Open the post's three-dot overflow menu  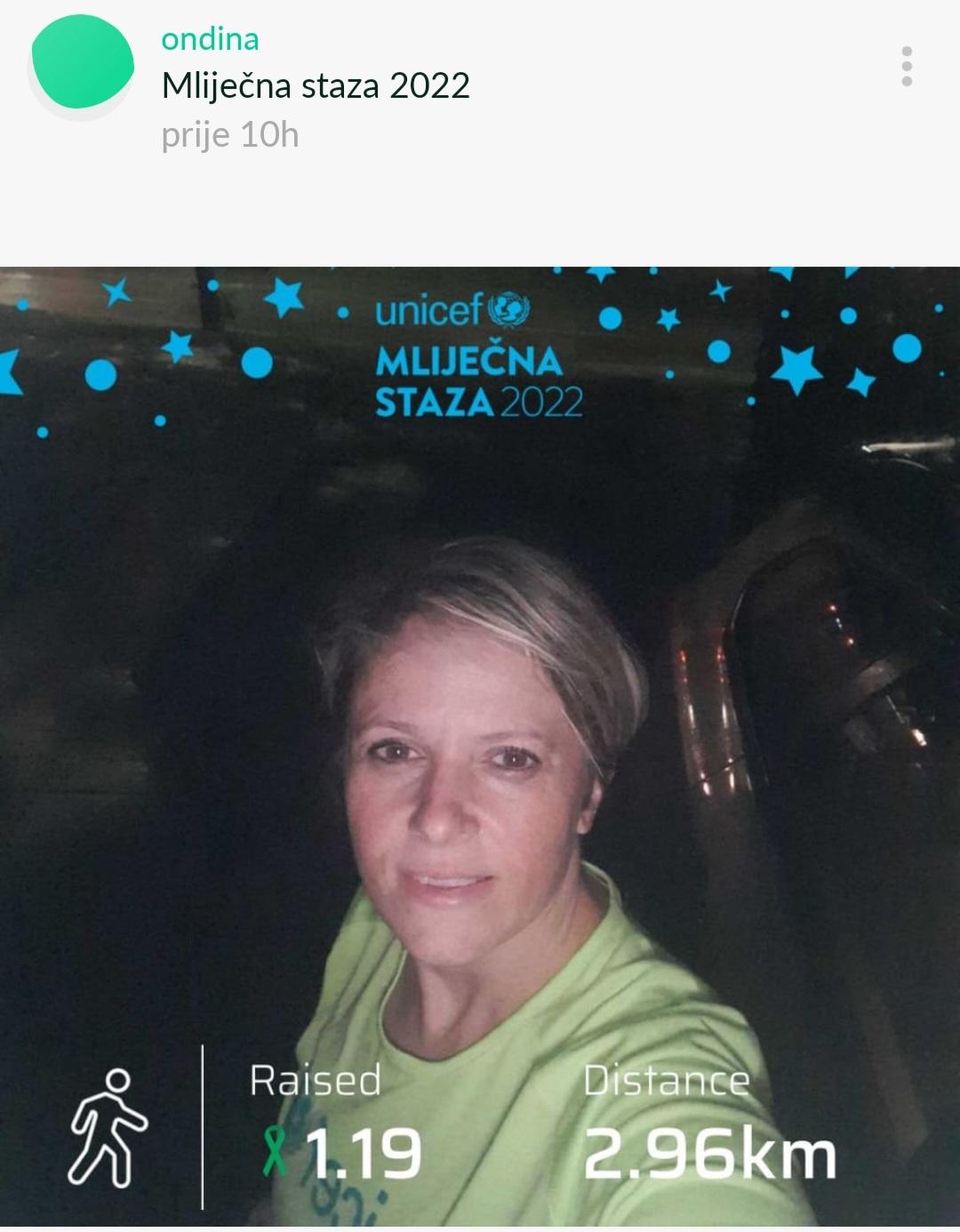906,67
